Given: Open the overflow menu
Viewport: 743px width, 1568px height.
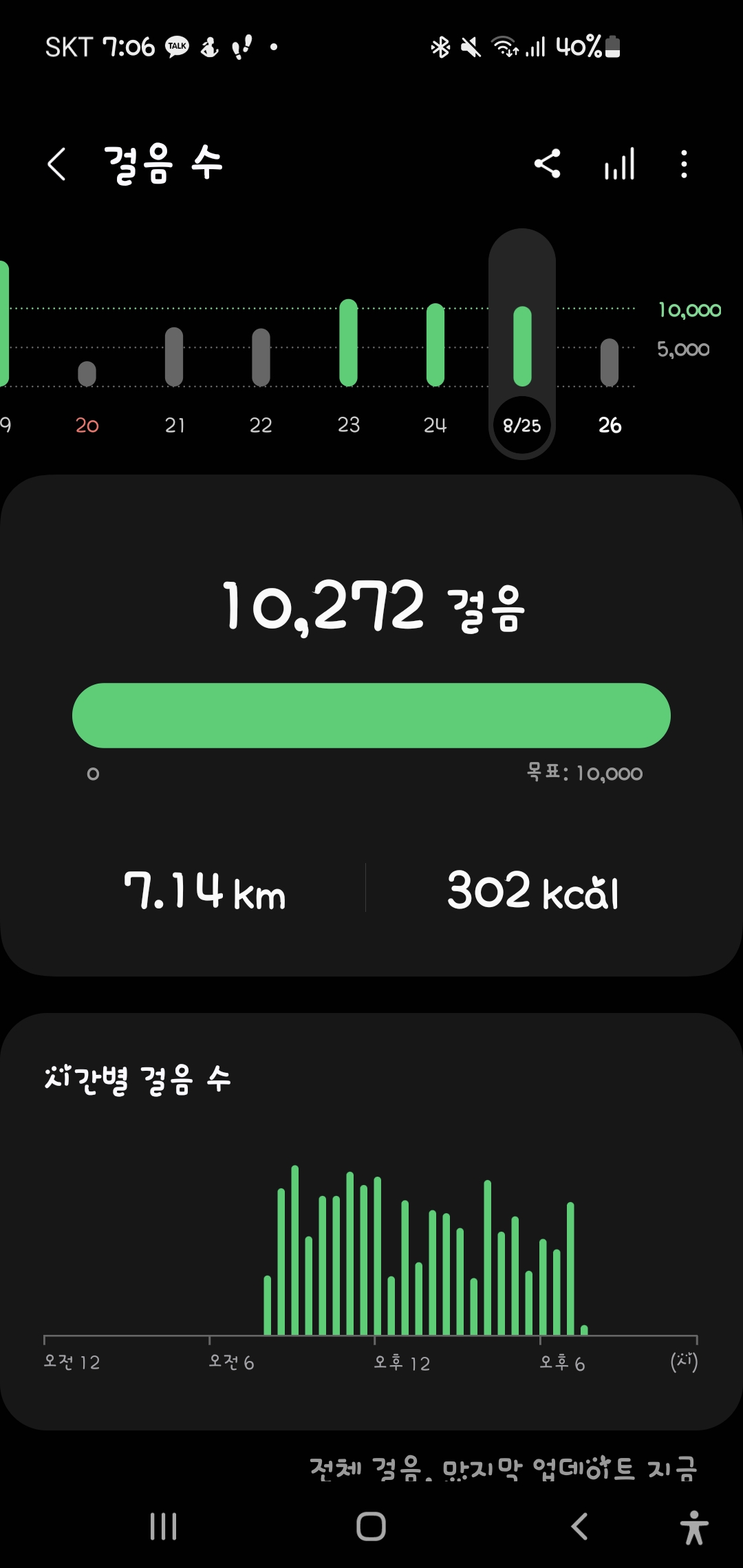Looking at the screenshot, I should [x=683, y=164].
